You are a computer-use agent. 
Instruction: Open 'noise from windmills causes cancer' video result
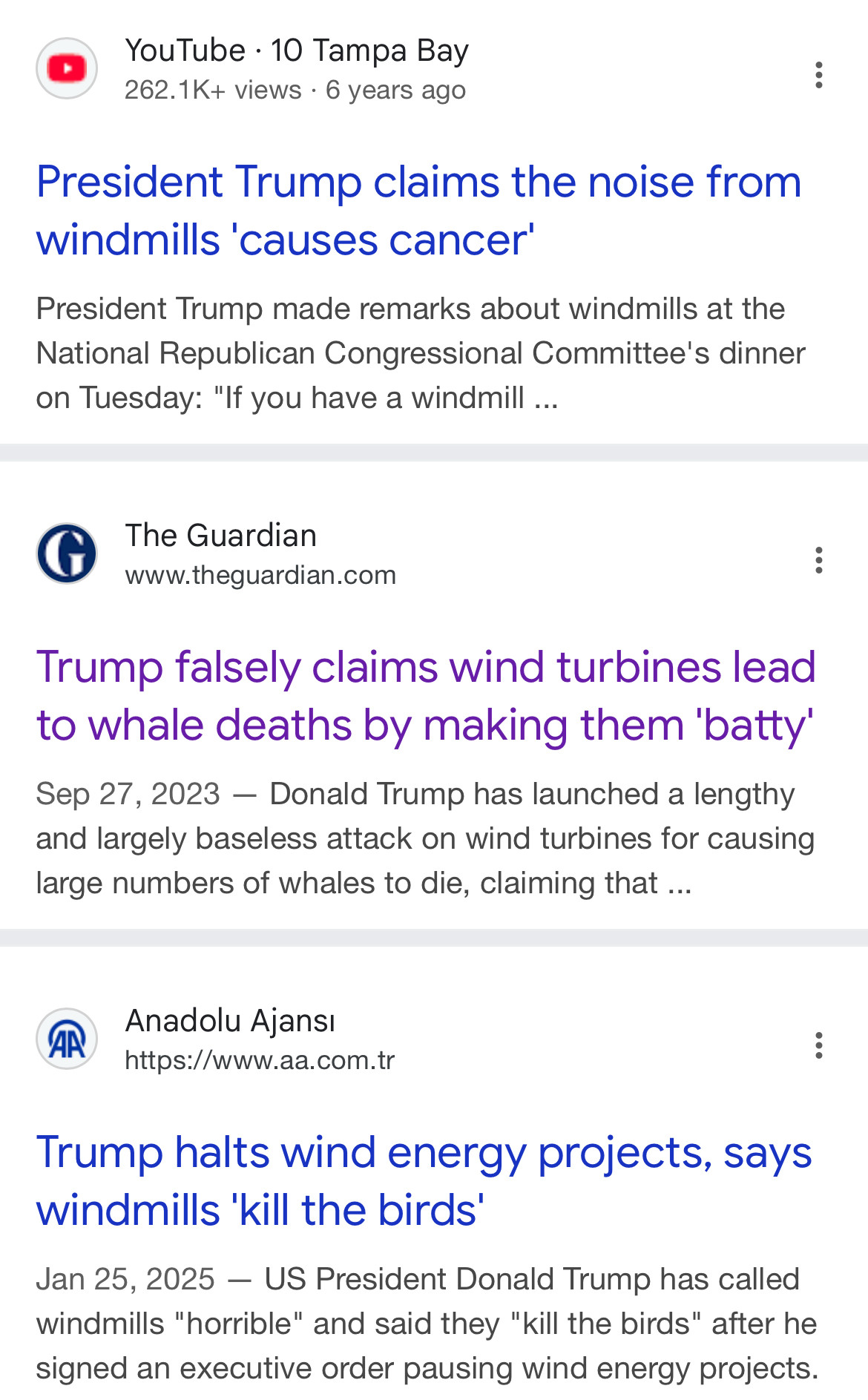(x=418, y=211)
